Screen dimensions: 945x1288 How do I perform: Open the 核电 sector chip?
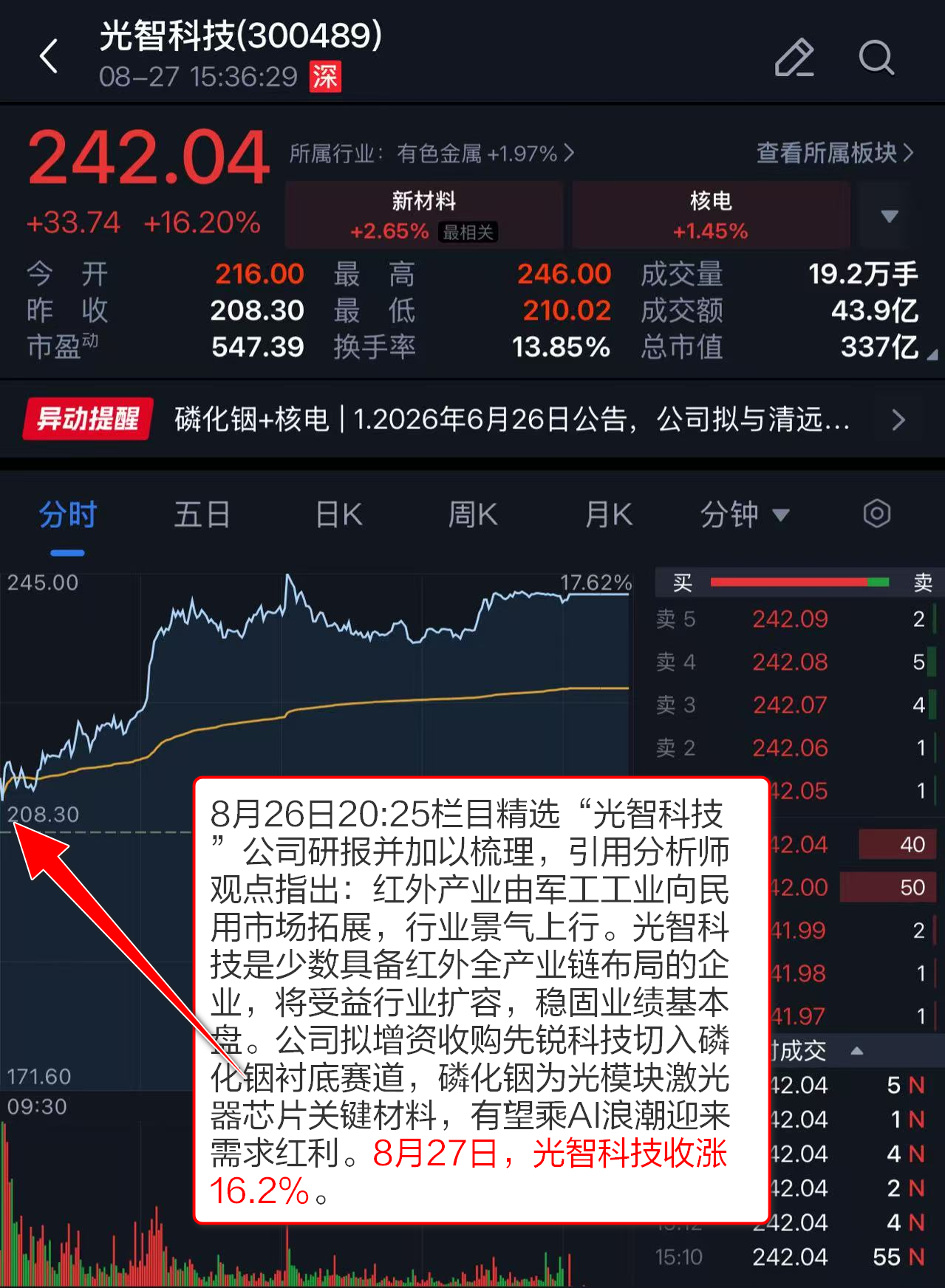tap(711, 215)
